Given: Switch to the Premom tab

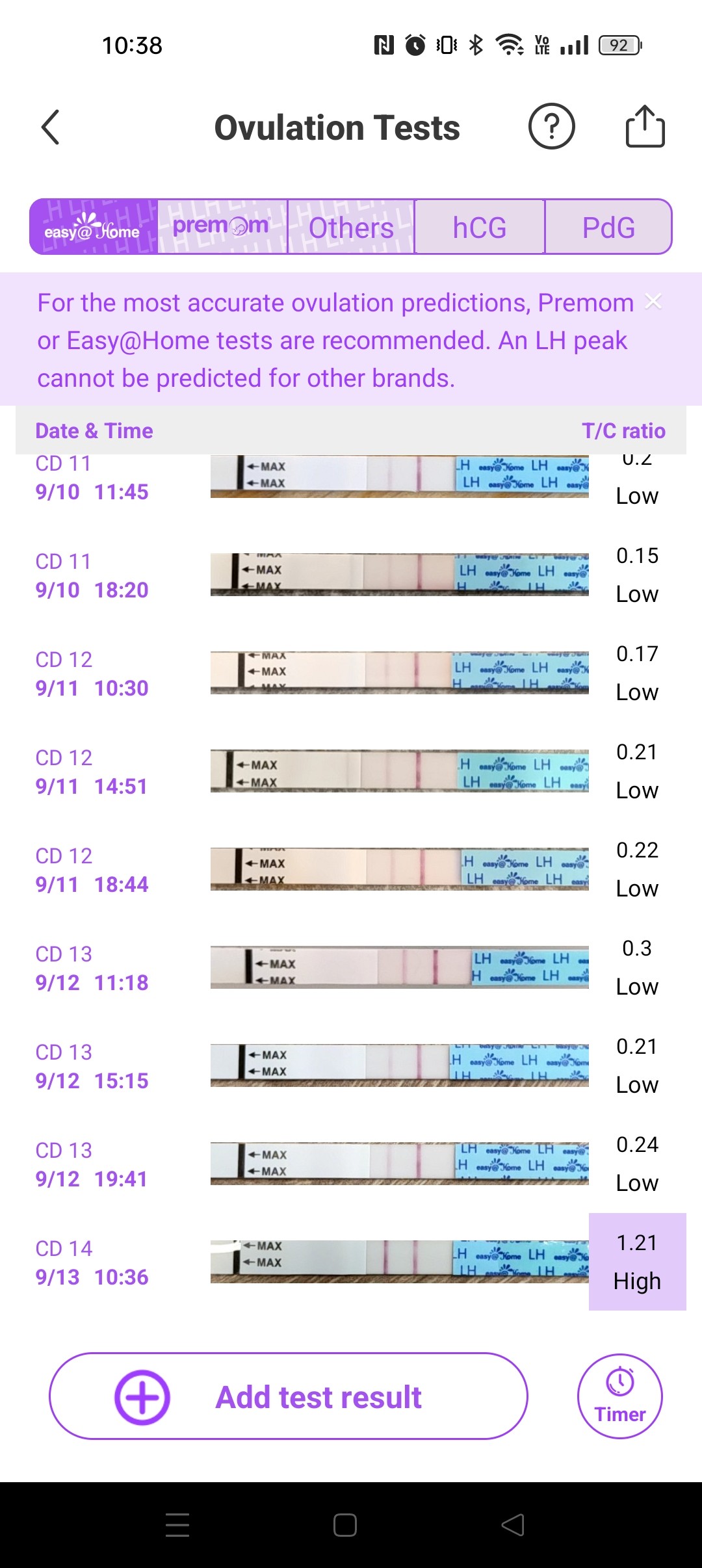Looking at the screenshot, I should (222, 227).
